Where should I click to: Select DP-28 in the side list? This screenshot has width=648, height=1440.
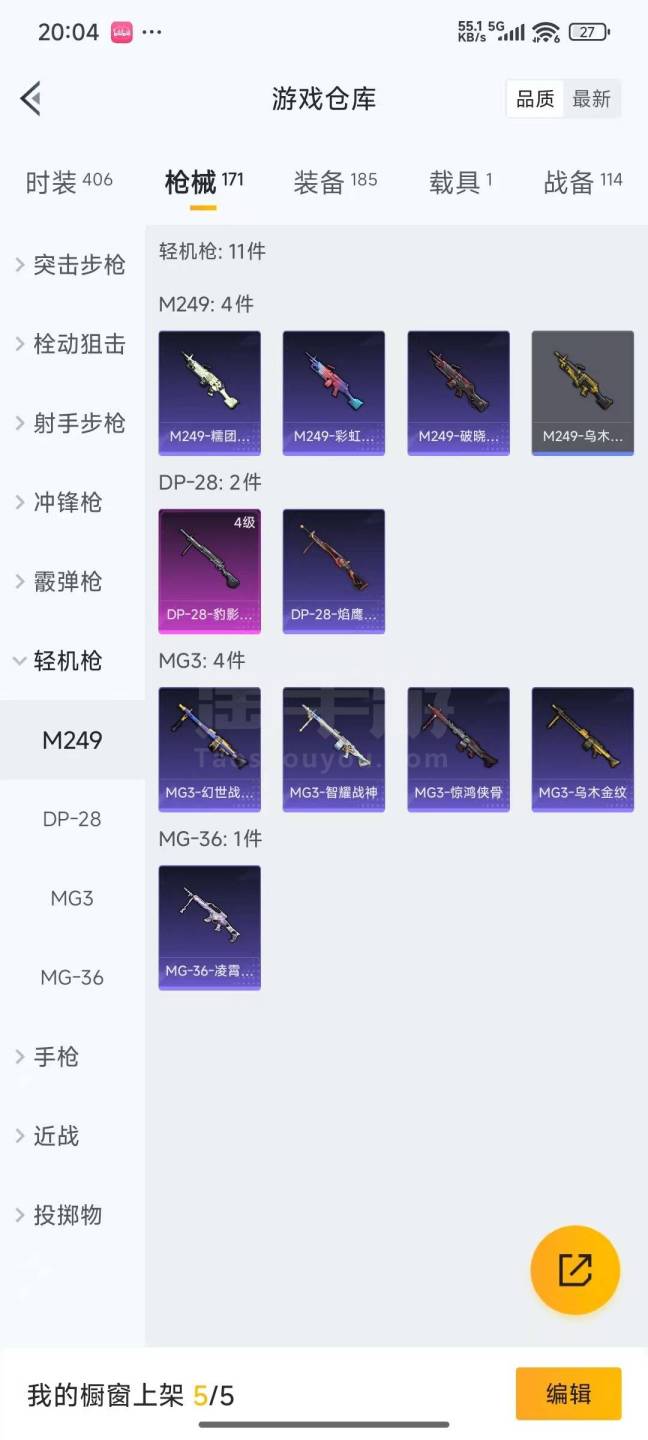click(72, 819)
